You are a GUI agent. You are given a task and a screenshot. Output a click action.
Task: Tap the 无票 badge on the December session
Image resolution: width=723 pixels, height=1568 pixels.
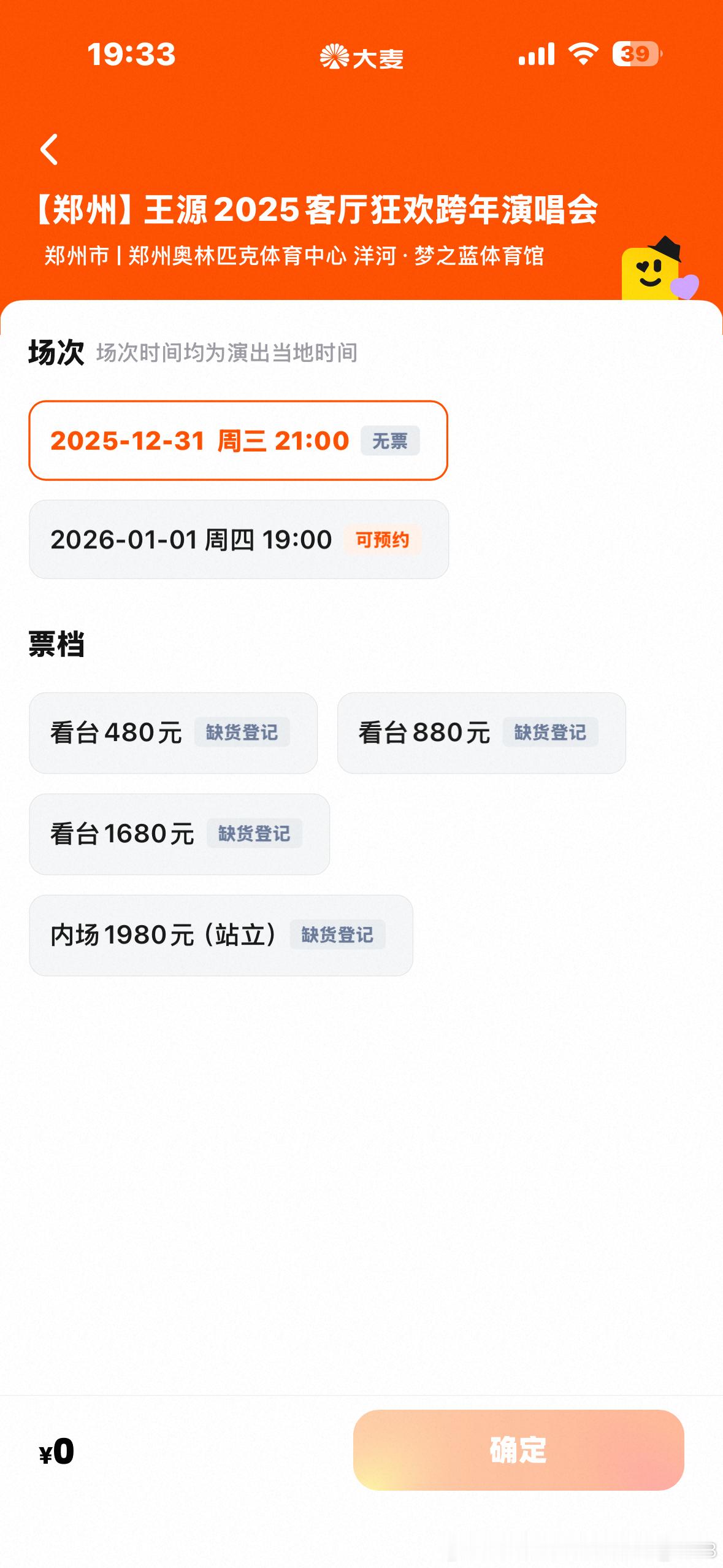point(392,440)
